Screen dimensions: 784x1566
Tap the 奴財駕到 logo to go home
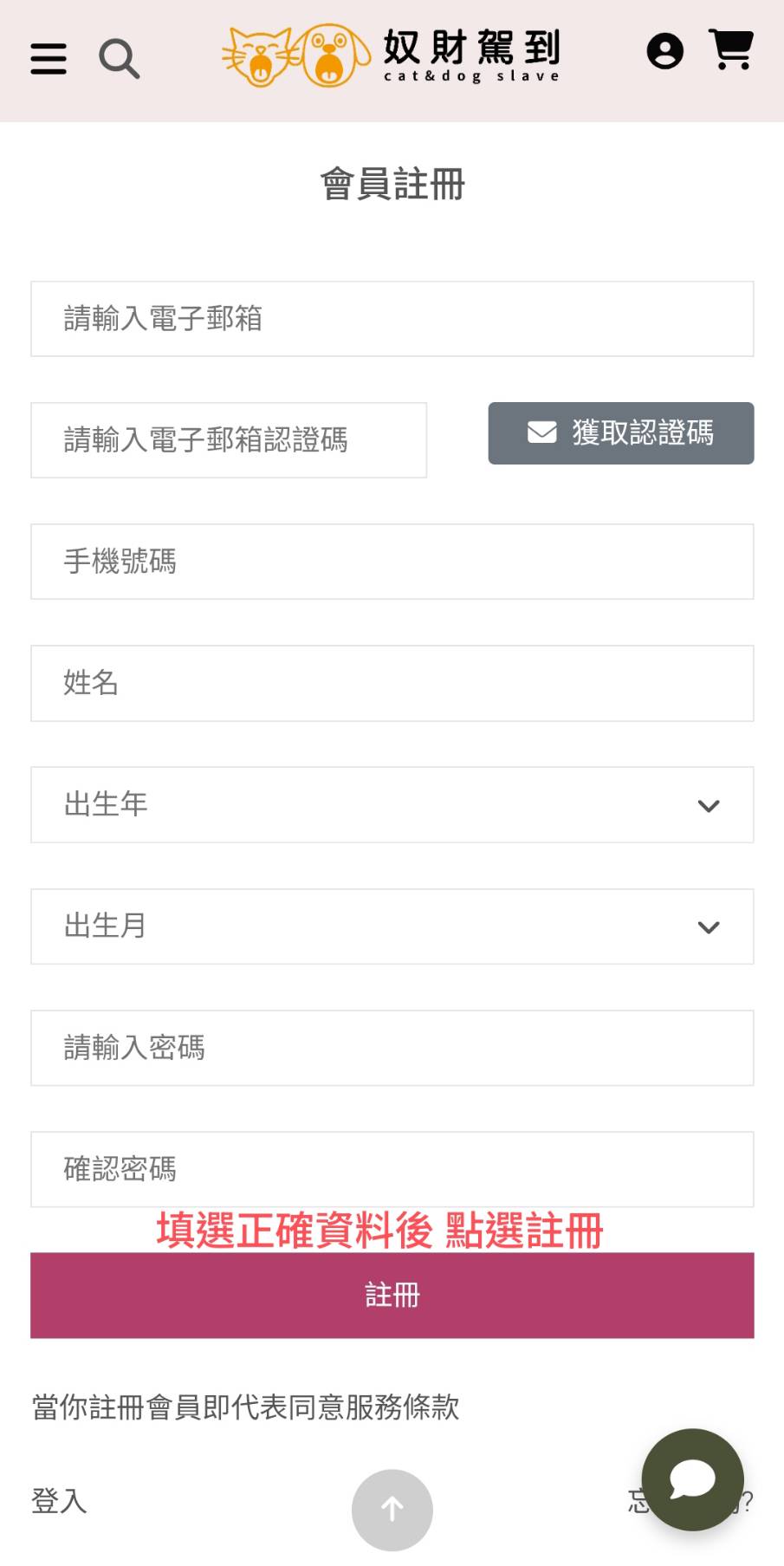click(392, 56)
